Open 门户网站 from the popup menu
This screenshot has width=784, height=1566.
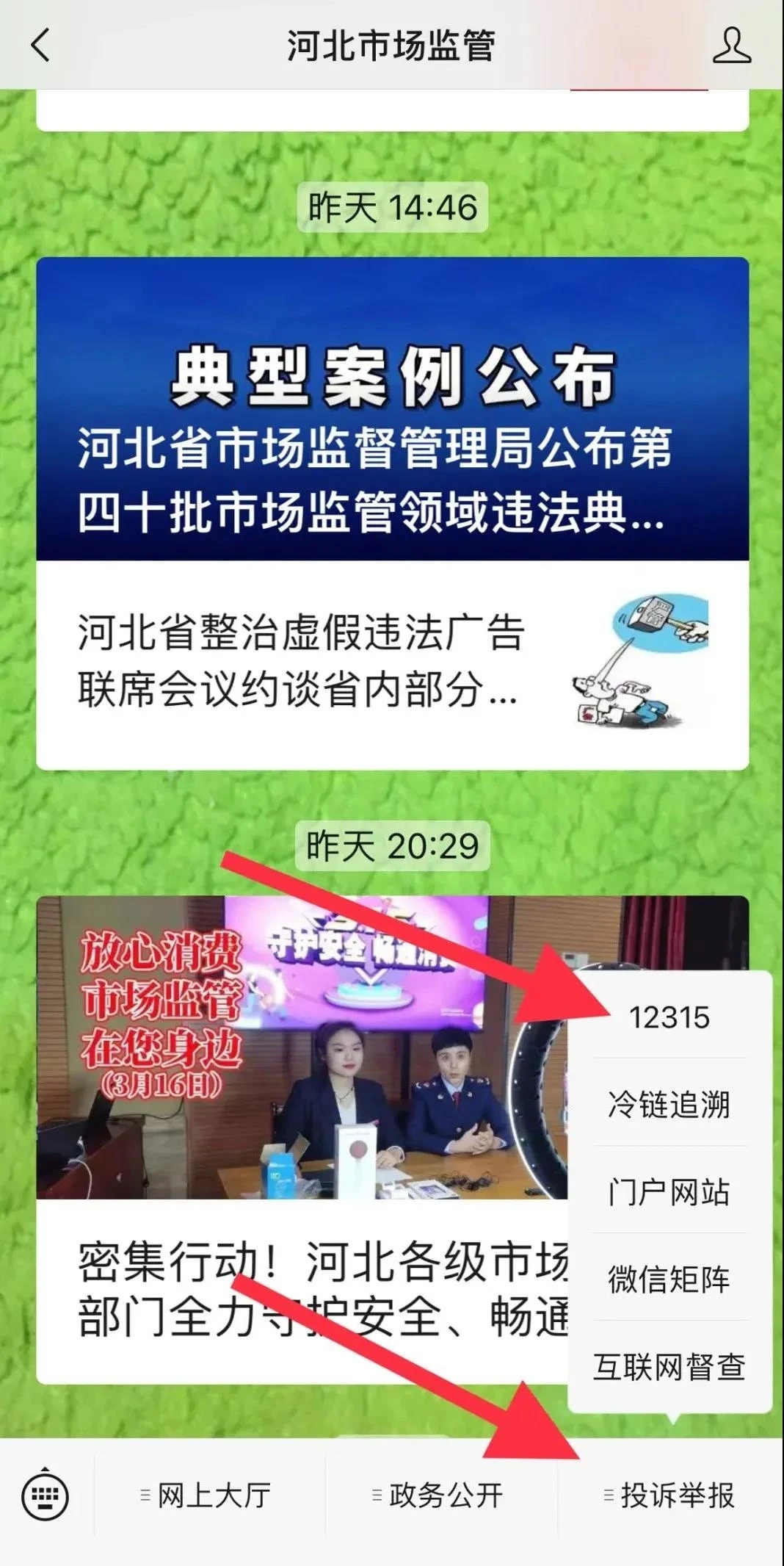pos(669,1192)
